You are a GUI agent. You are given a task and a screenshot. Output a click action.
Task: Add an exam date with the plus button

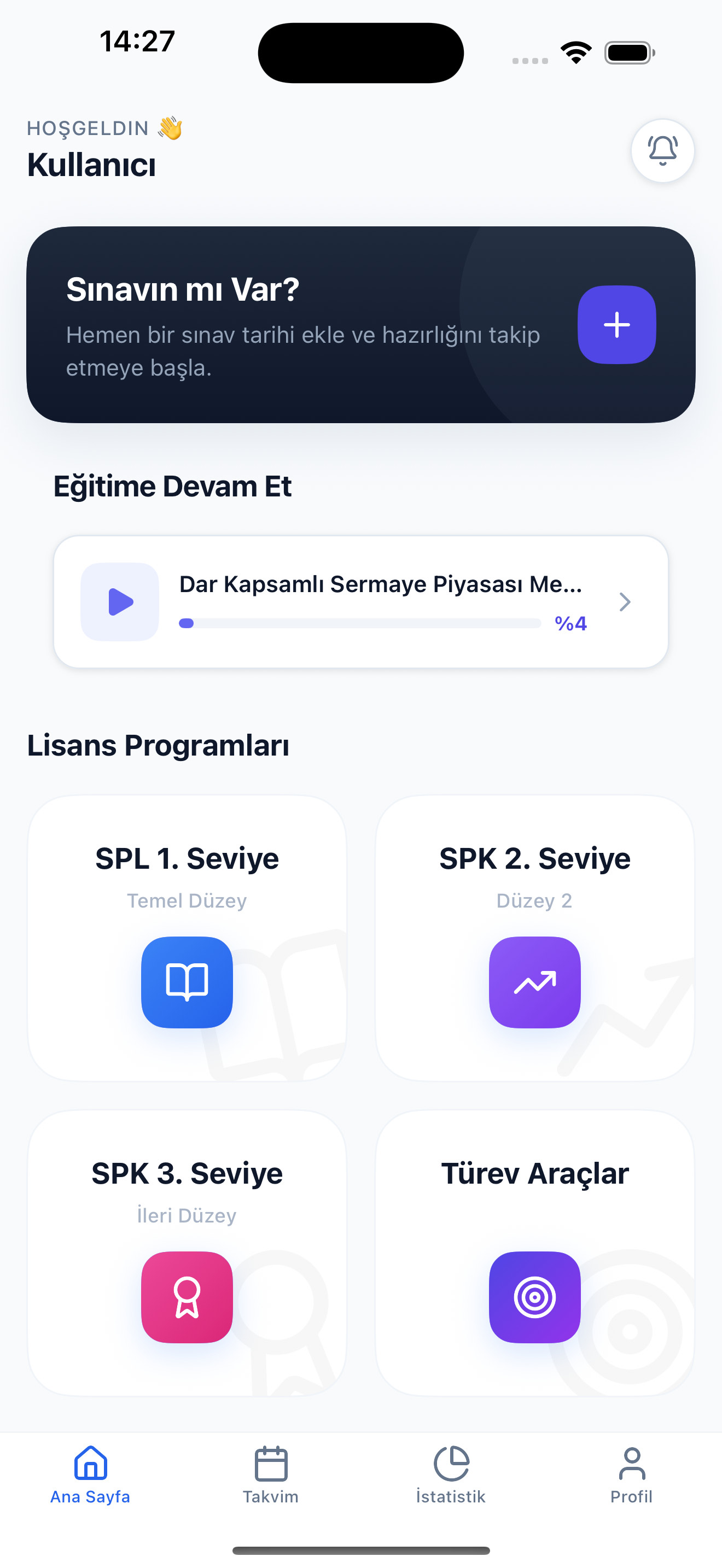click(616, 324)
